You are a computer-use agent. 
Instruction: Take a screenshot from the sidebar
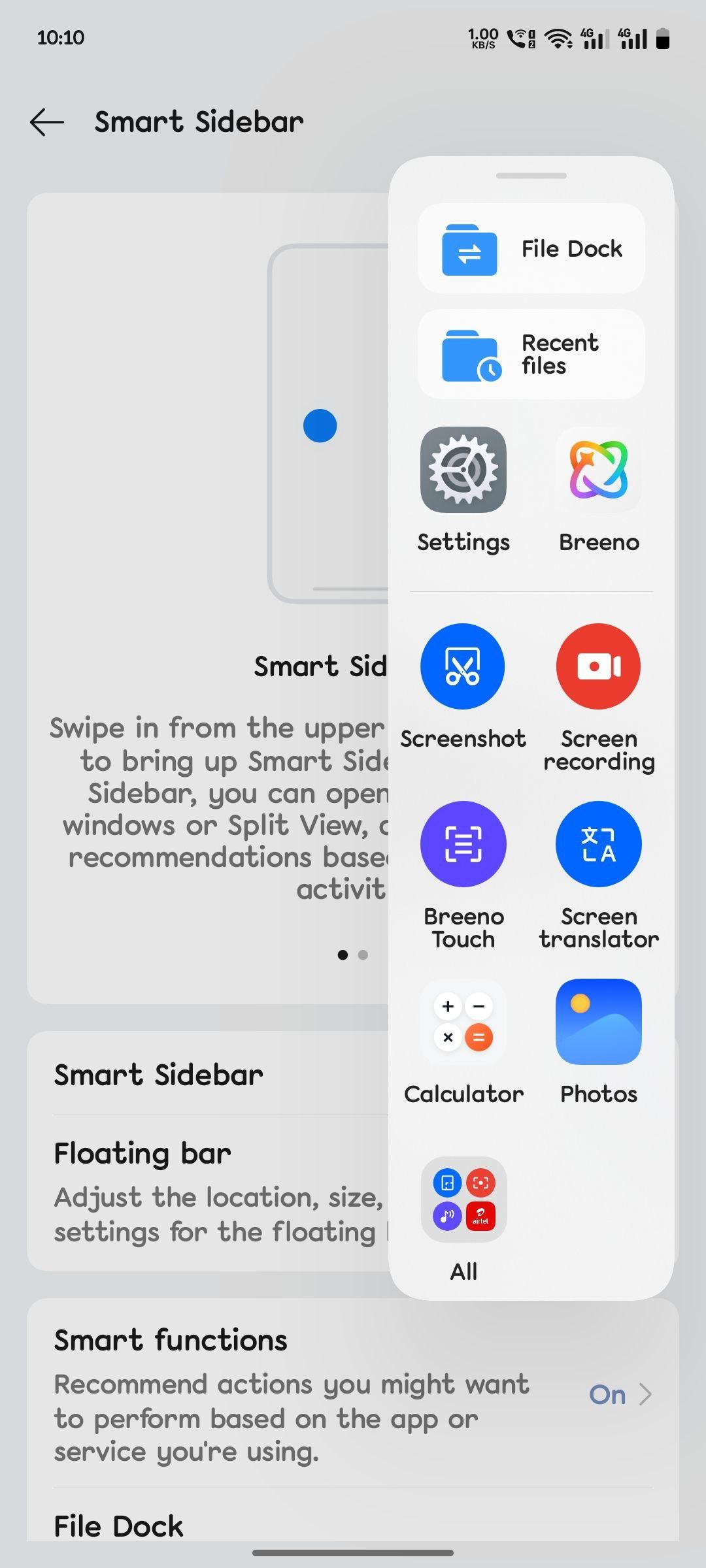click(463, 687)
